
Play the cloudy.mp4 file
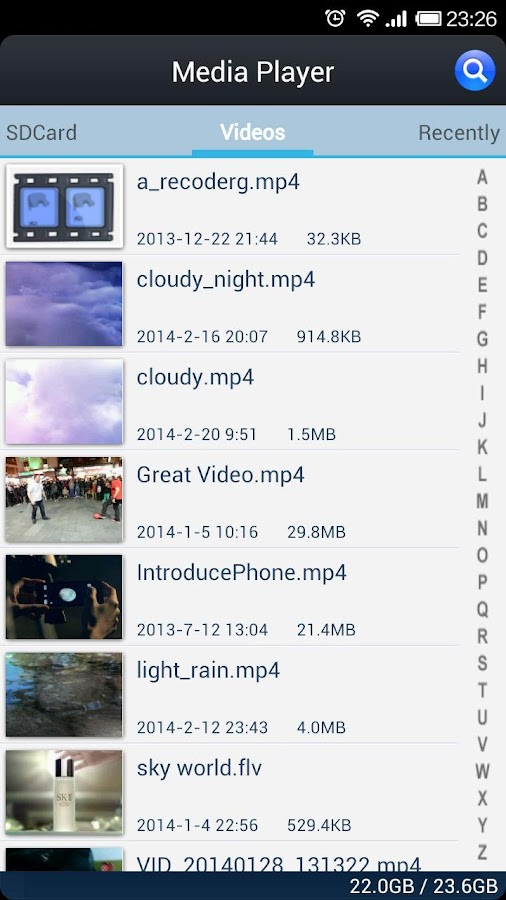pyautogui.click(x=229, y=401)
